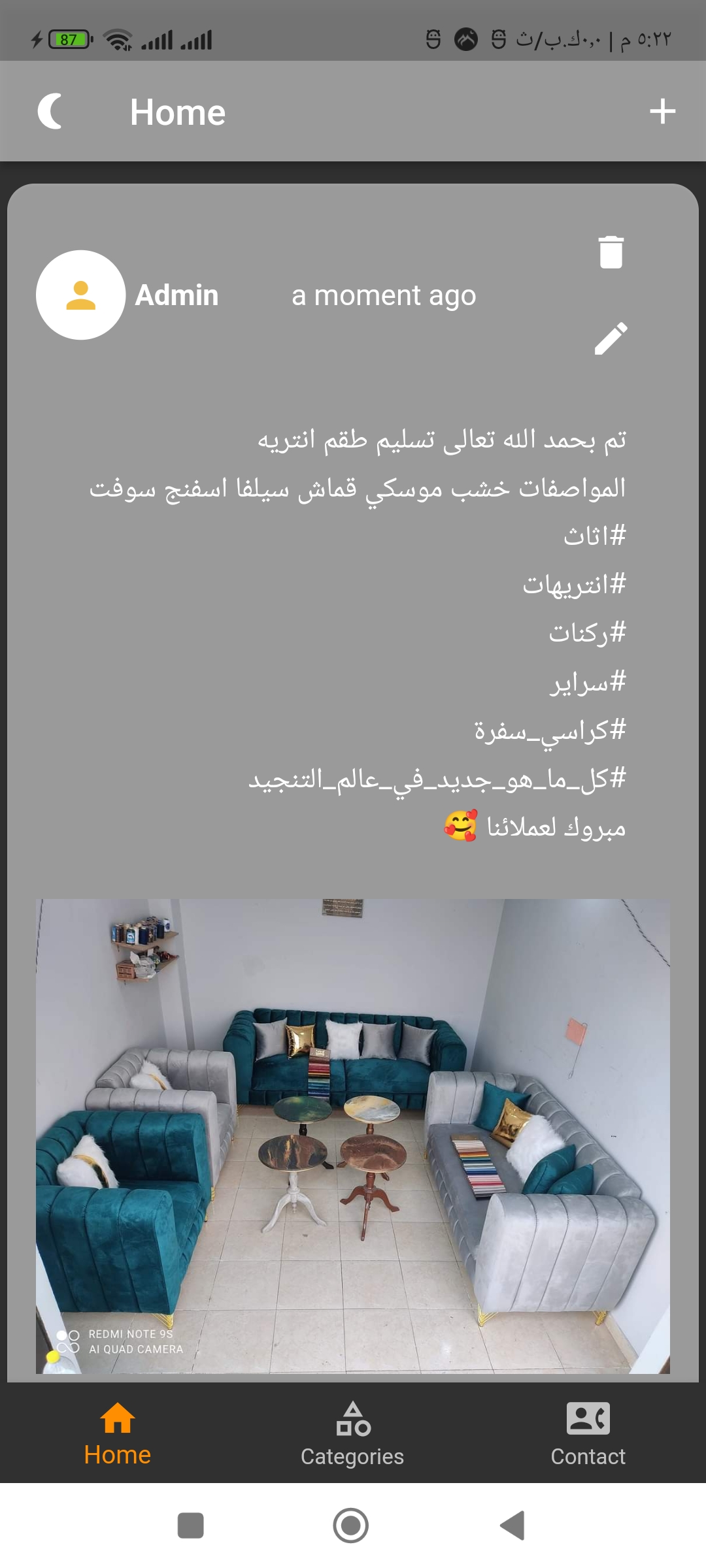706x1568 pixels.
Task: Tap the Admin username link
Action: click(177, 295)
